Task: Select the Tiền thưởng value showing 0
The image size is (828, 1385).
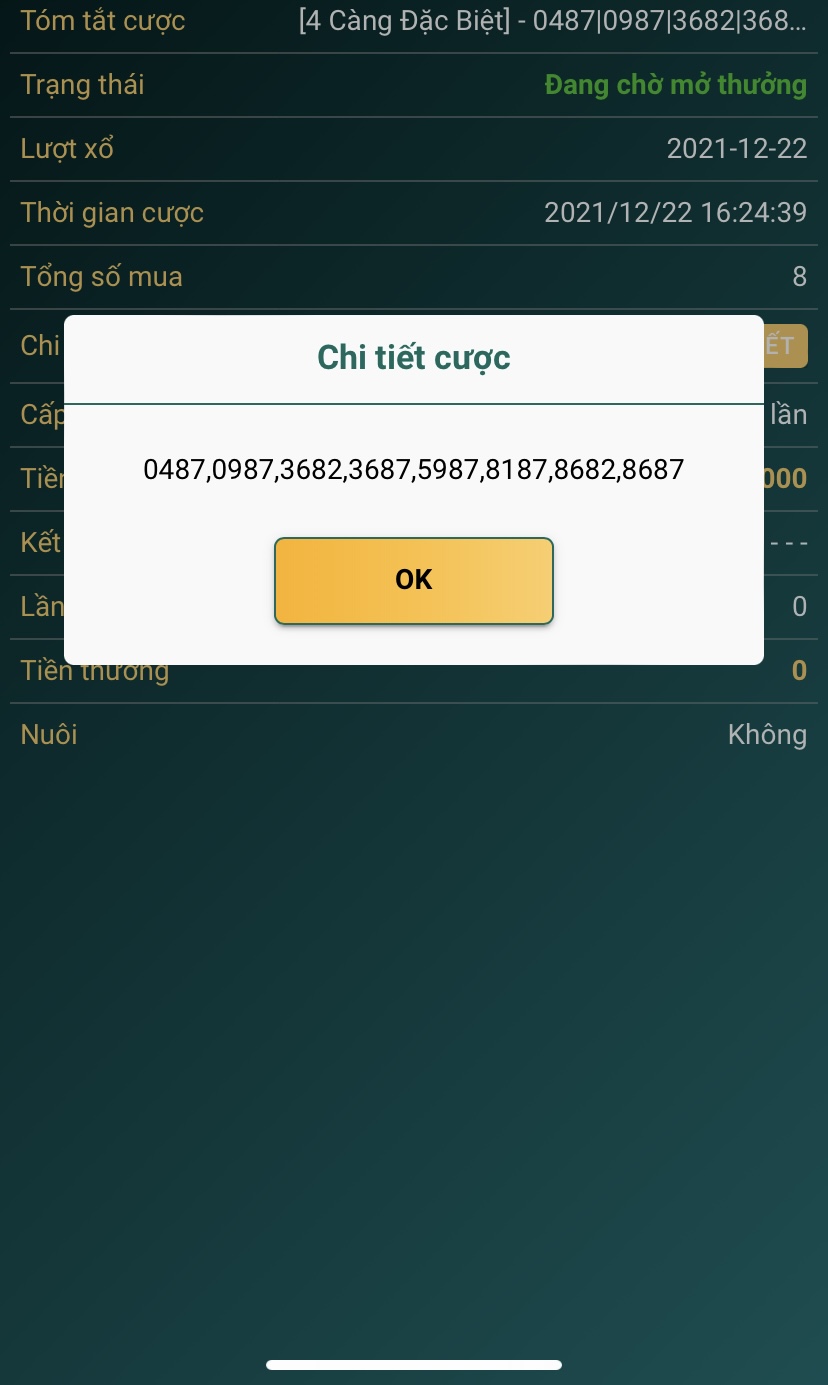Action: [797, 670]
